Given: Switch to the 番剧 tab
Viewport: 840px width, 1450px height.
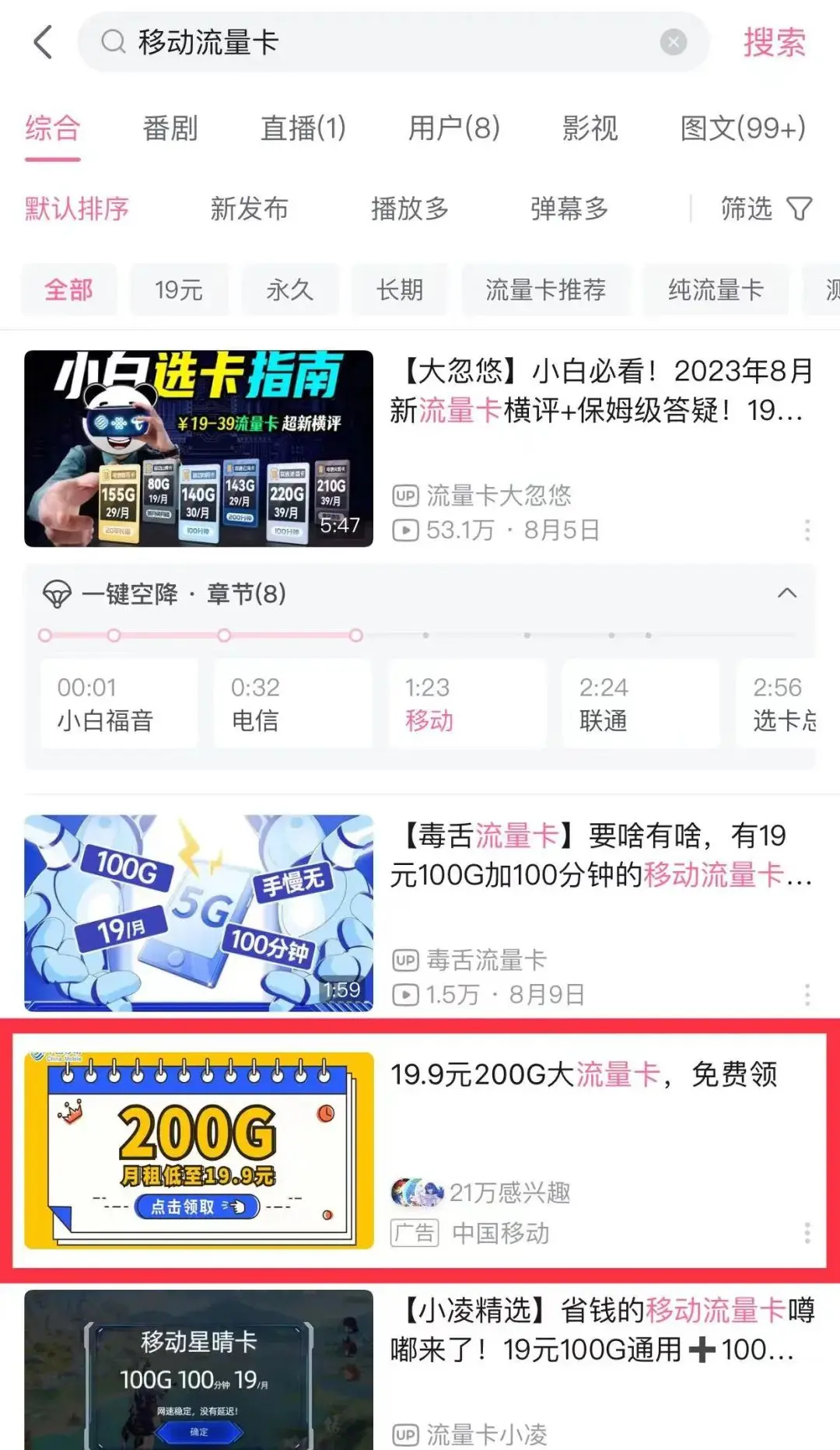Looking at the screenshot, I should coord(170,128).
